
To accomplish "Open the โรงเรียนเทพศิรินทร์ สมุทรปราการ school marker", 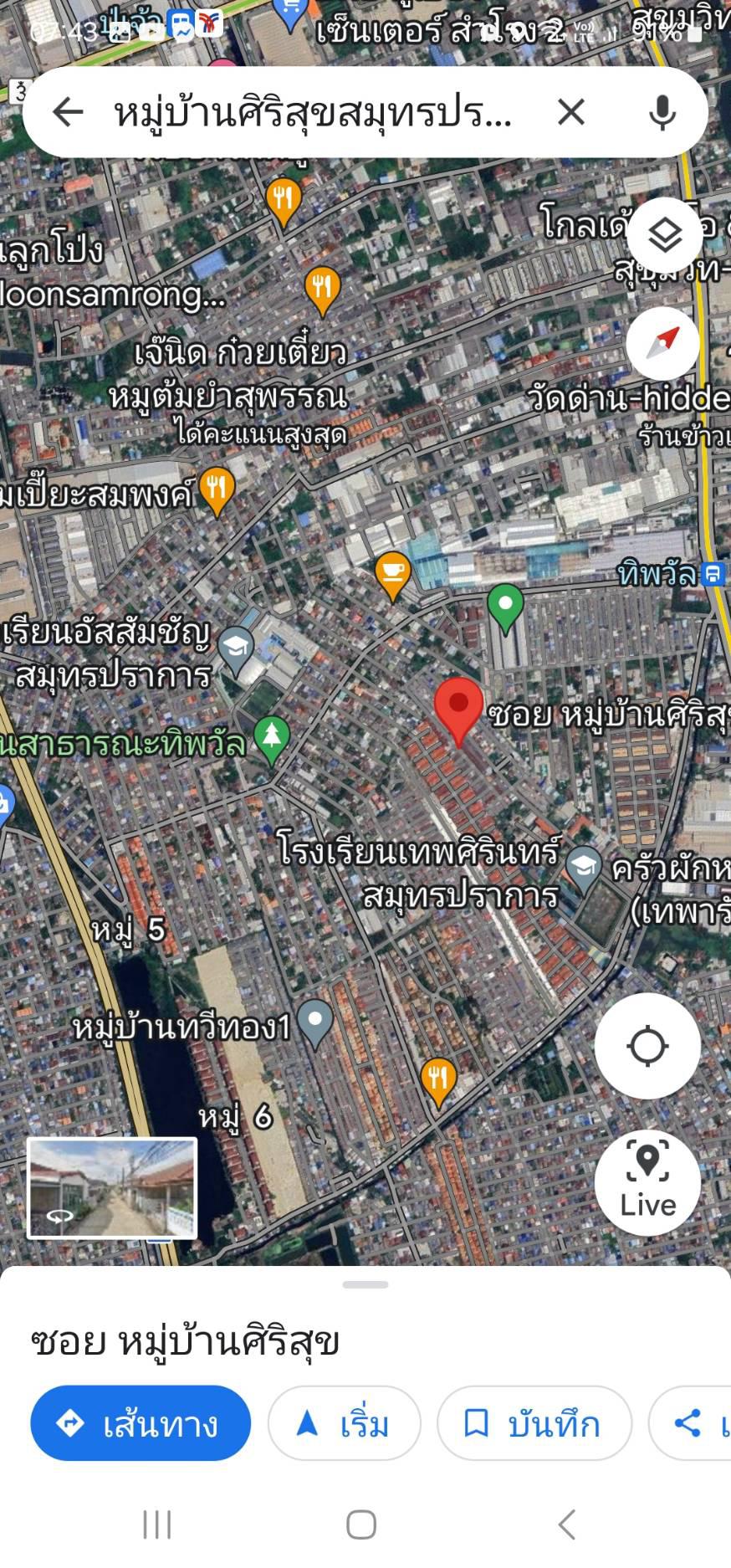I will coord(583,869).
